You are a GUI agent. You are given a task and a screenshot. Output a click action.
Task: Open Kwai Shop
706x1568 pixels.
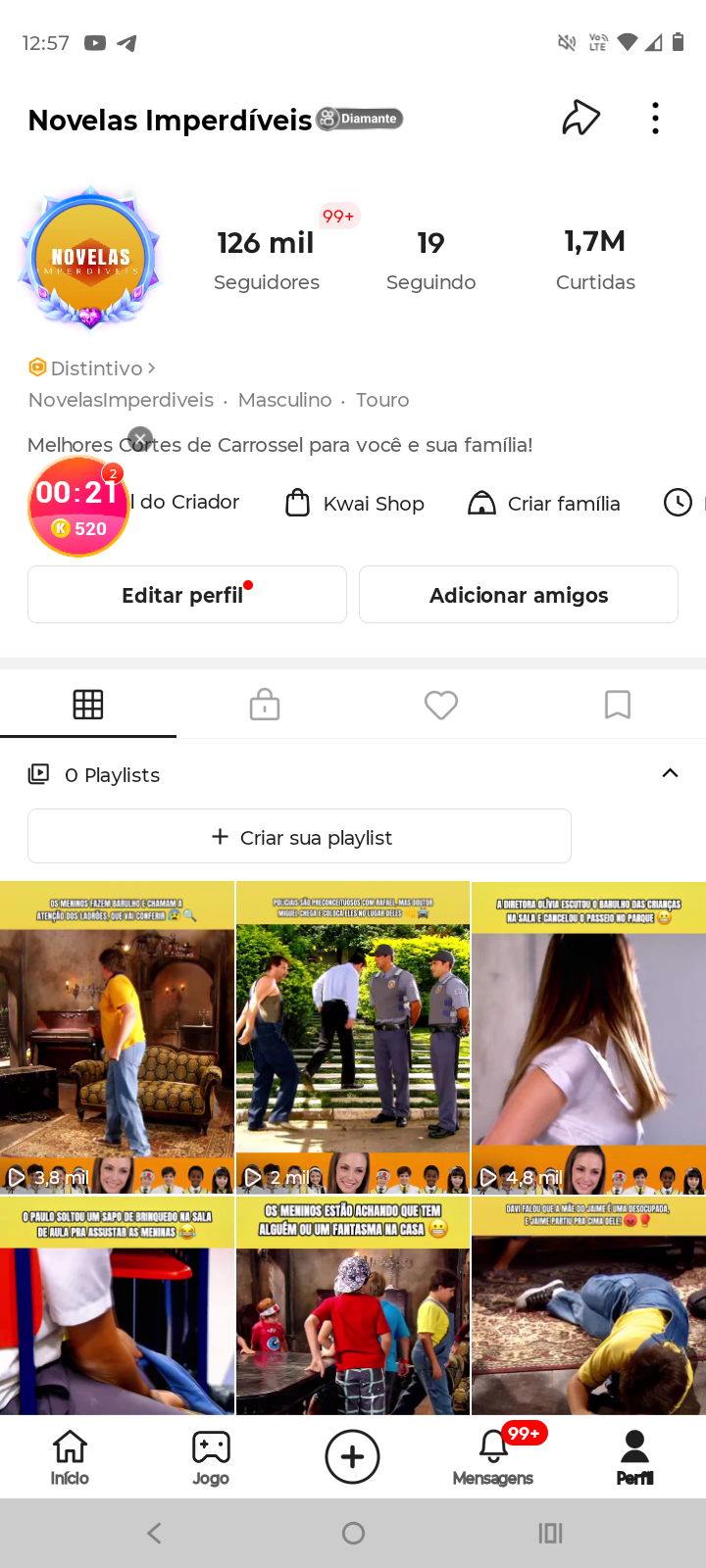point(355,504)
